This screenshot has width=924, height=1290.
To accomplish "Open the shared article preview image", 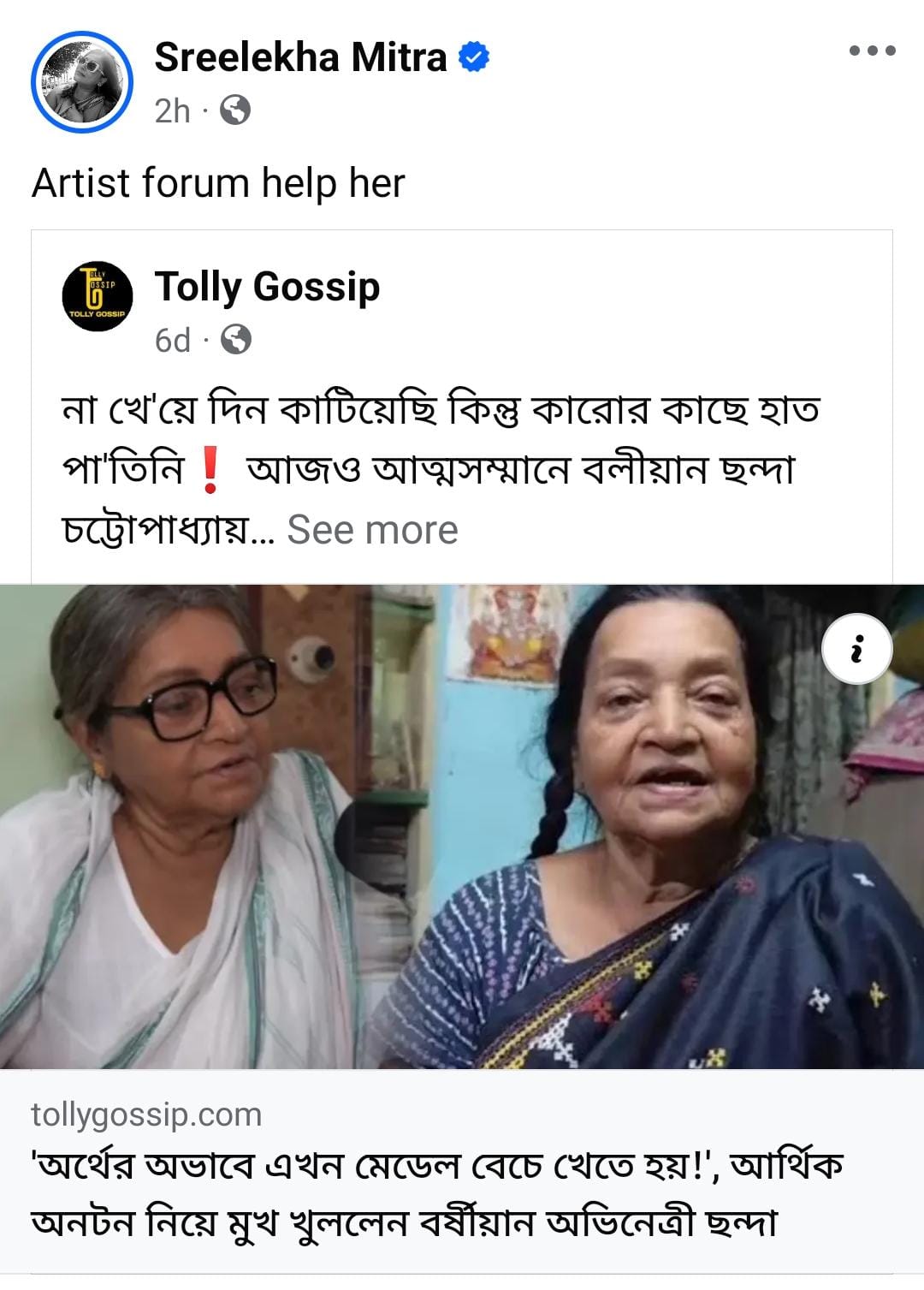I will 462,826.
